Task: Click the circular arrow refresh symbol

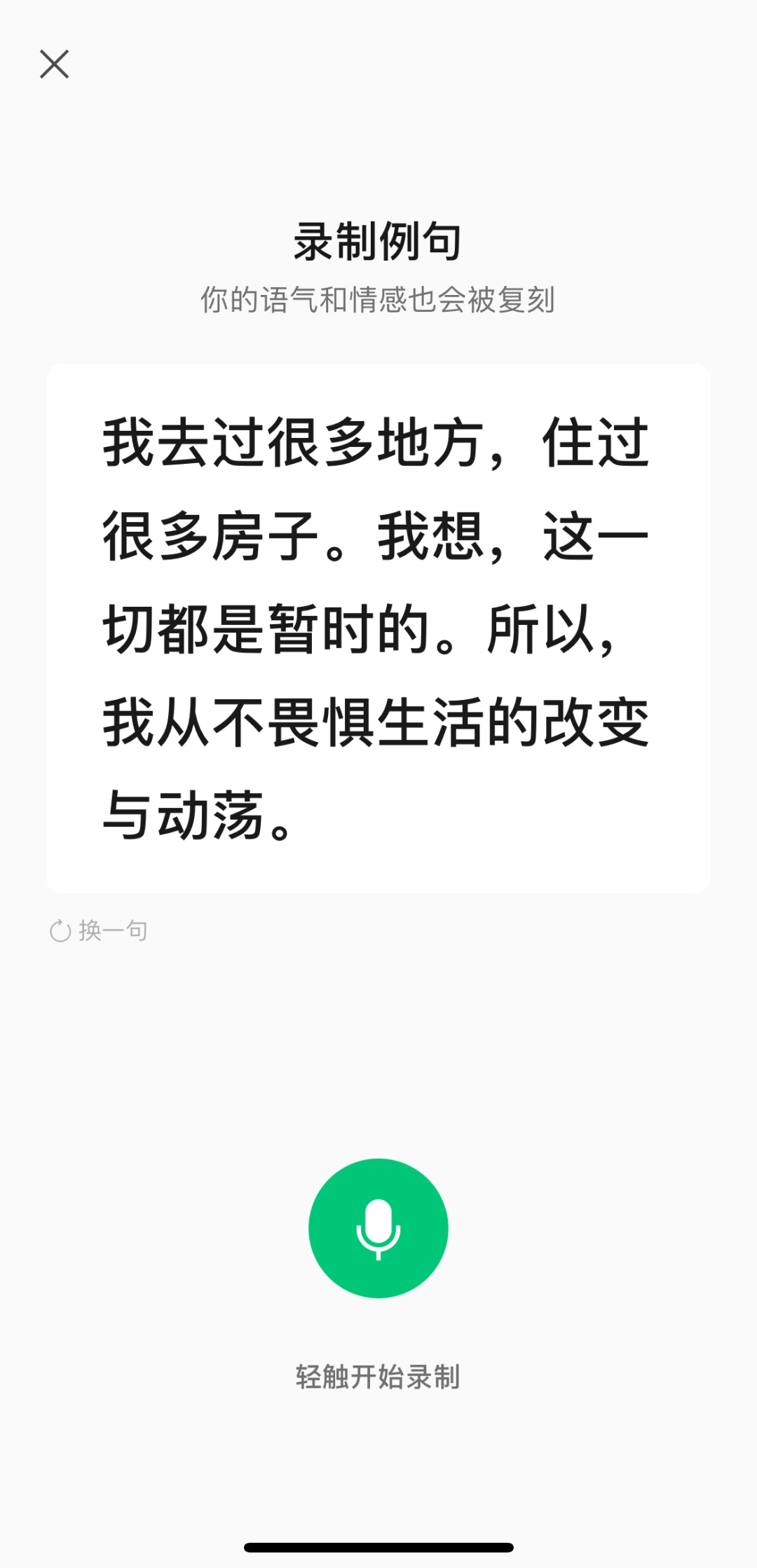Action: point(60,930)
